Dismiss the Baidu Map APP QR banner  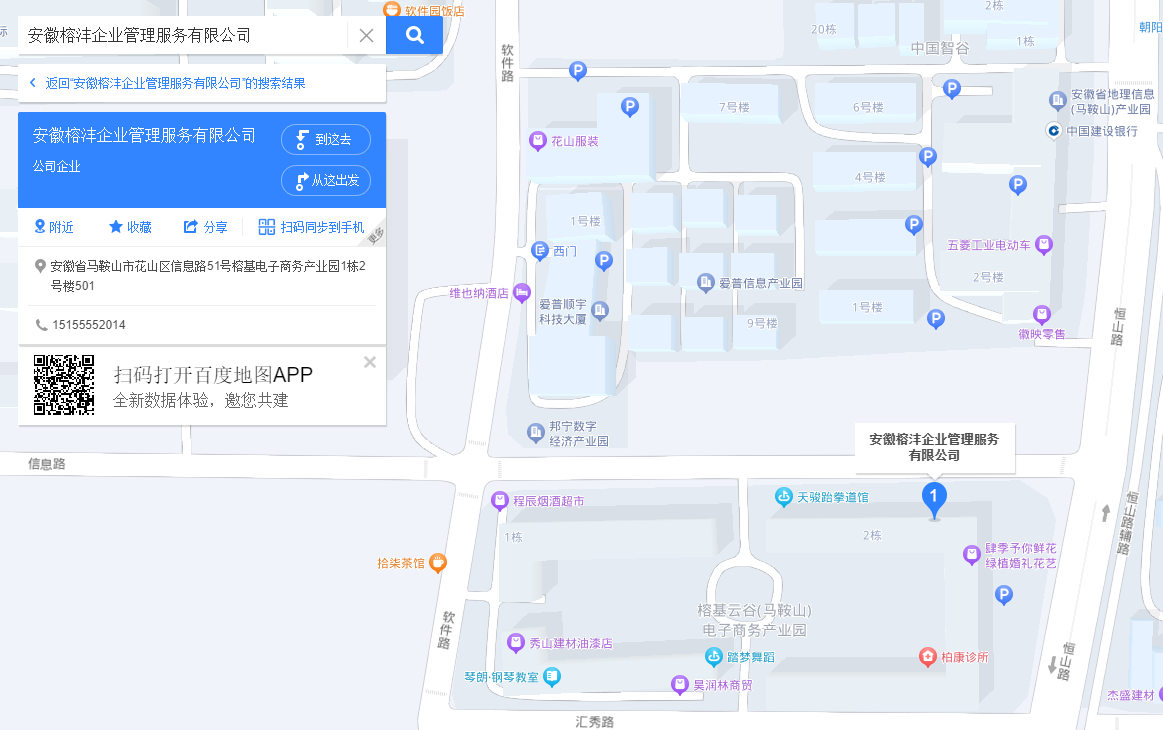coord(369,362)
